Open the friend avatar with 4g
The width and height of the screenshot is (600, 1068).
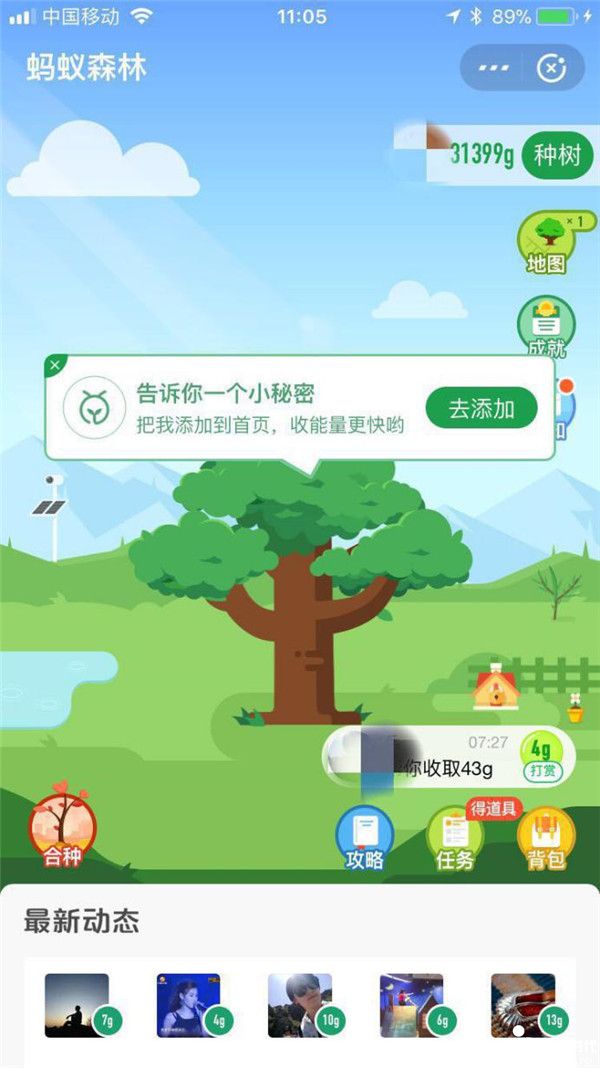pos(188,1005)
